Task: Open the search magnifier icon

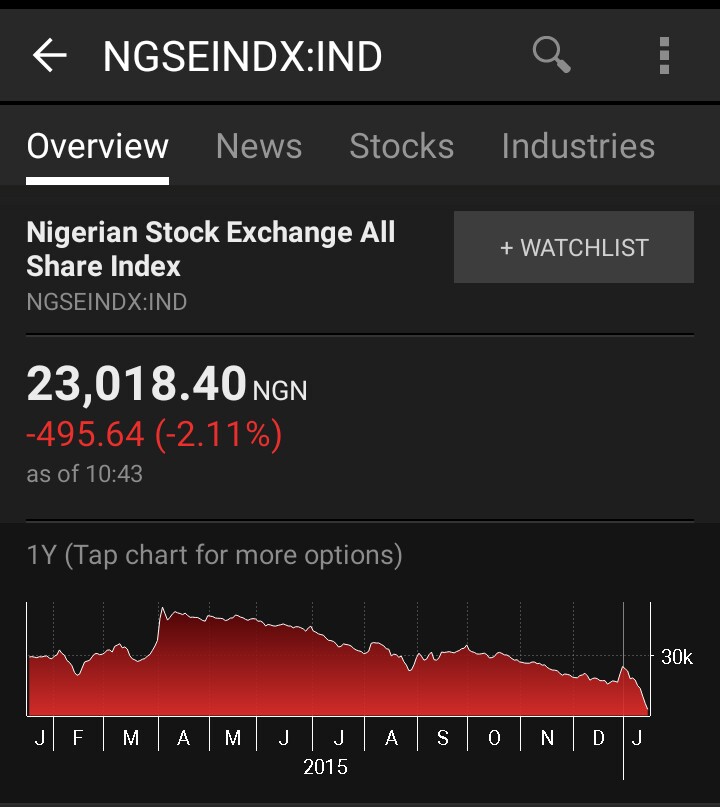Action: click(x=551, y=55)
